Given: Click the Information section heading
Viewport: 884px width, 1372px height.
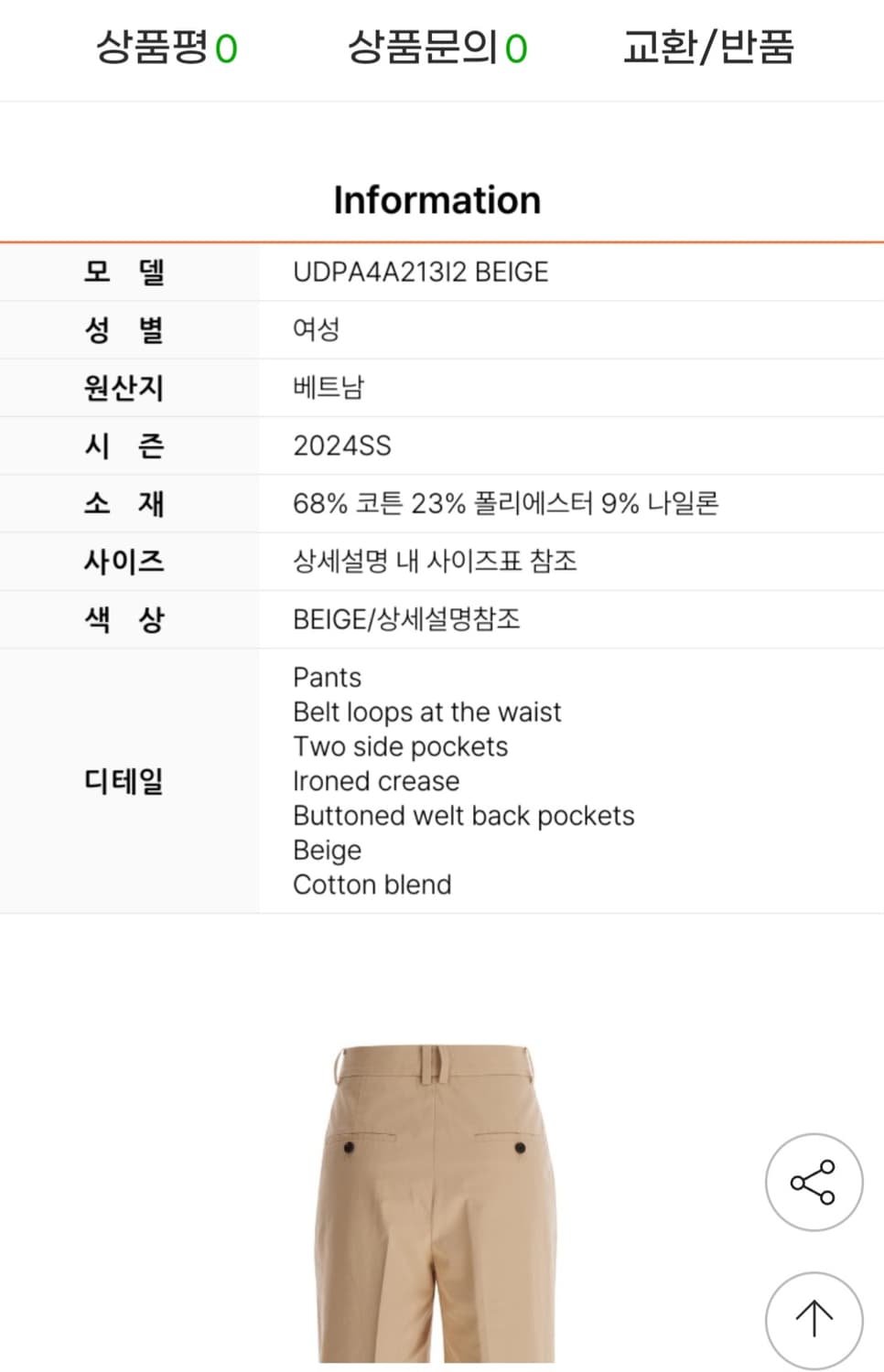Looking at the screenshot, I should click(x=437, y=199).
